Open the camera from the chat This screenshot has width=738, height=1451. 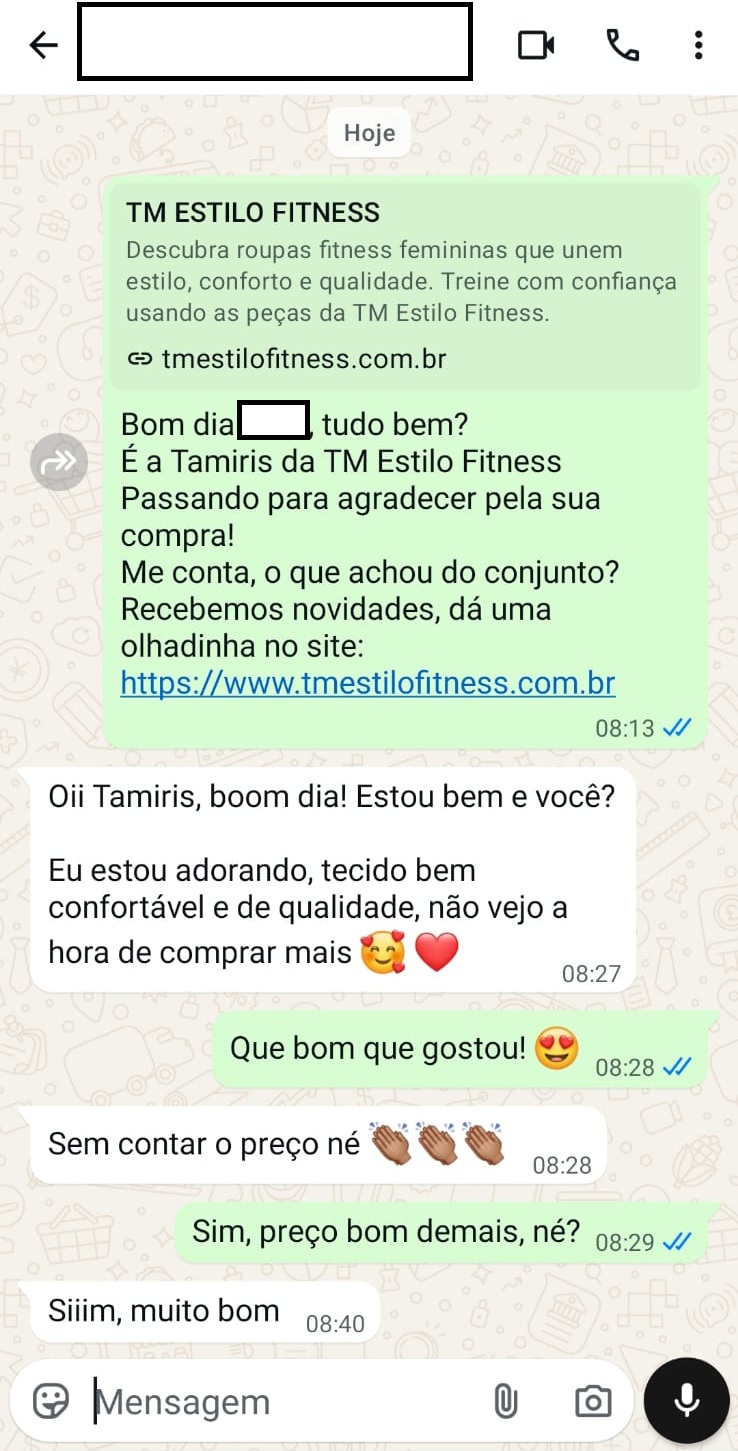pos(593,1401)
